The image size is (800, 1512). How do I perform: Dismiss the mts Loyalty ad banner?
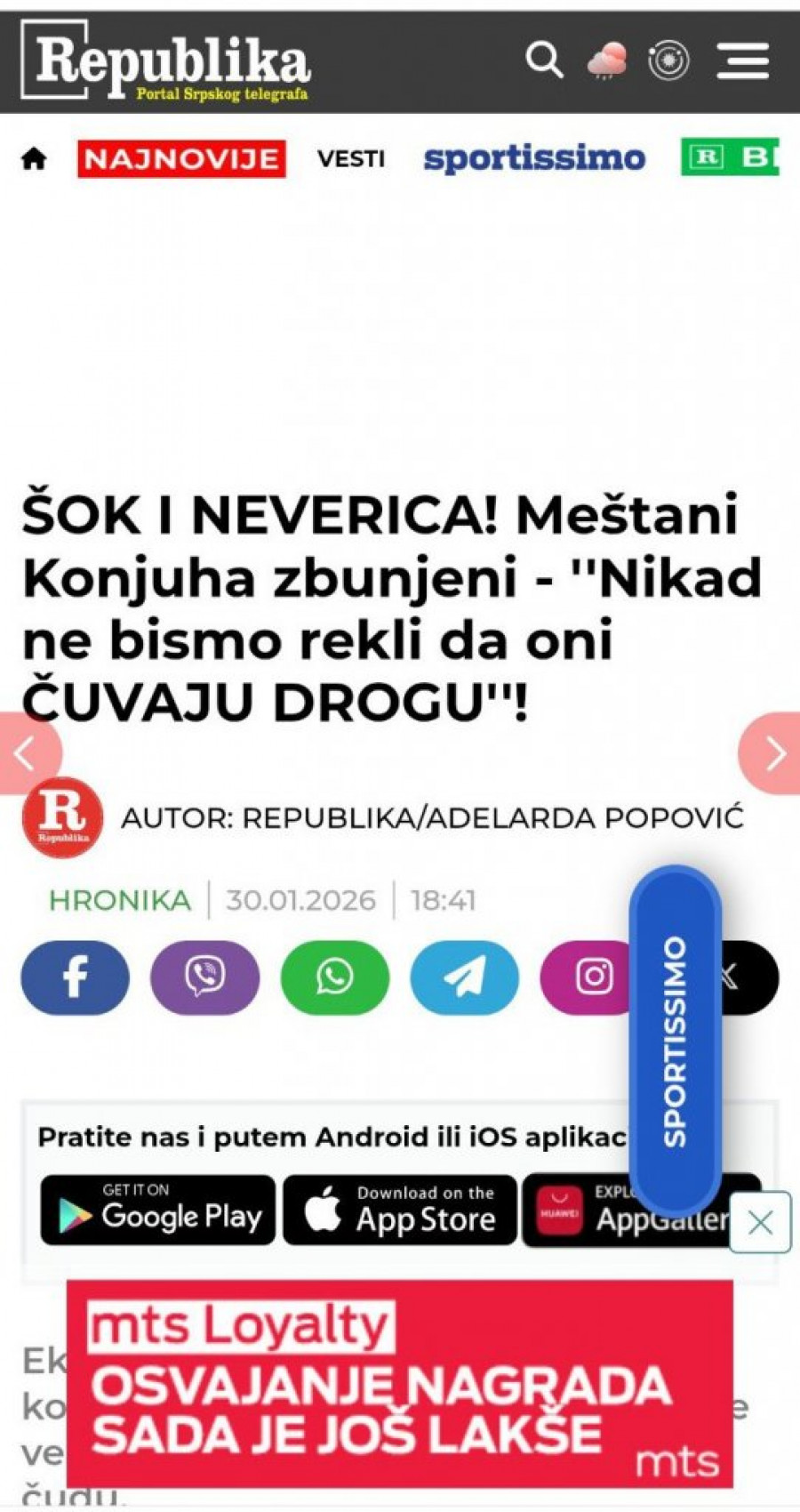760,1223
